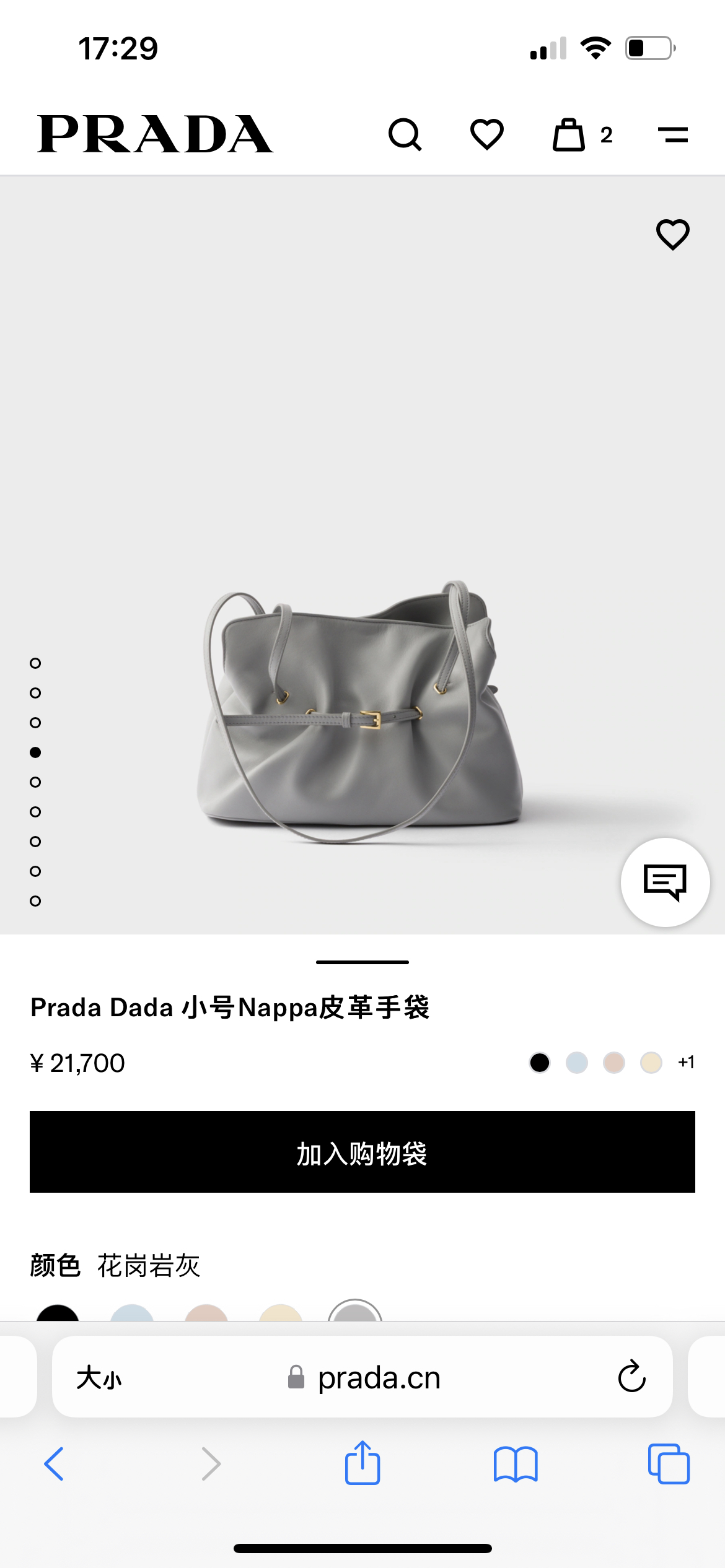Jump to the last product image dot
The width and height of the screenshot is (725, 1568).
(x=35, y=901)
